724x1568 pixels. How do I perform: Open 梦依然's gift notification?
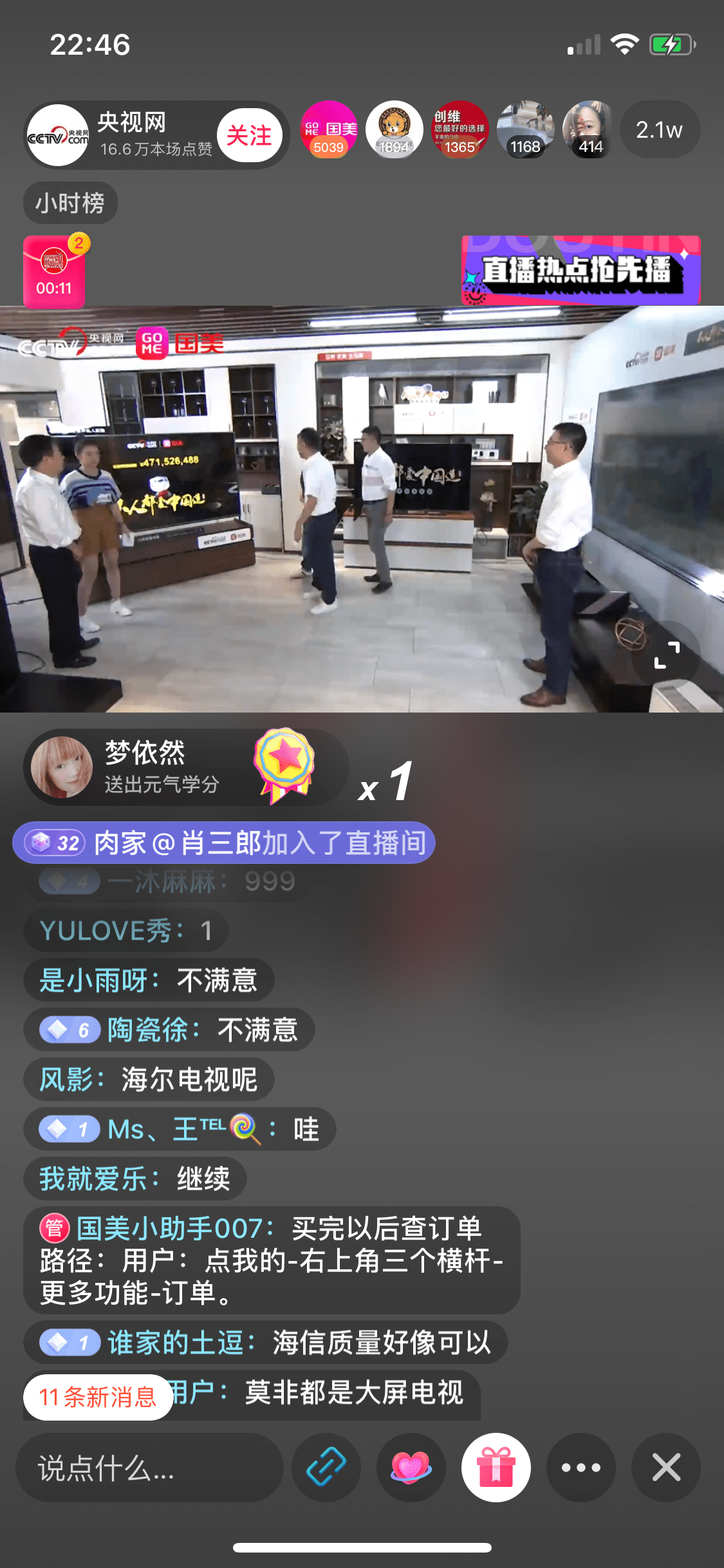point(187,767)
